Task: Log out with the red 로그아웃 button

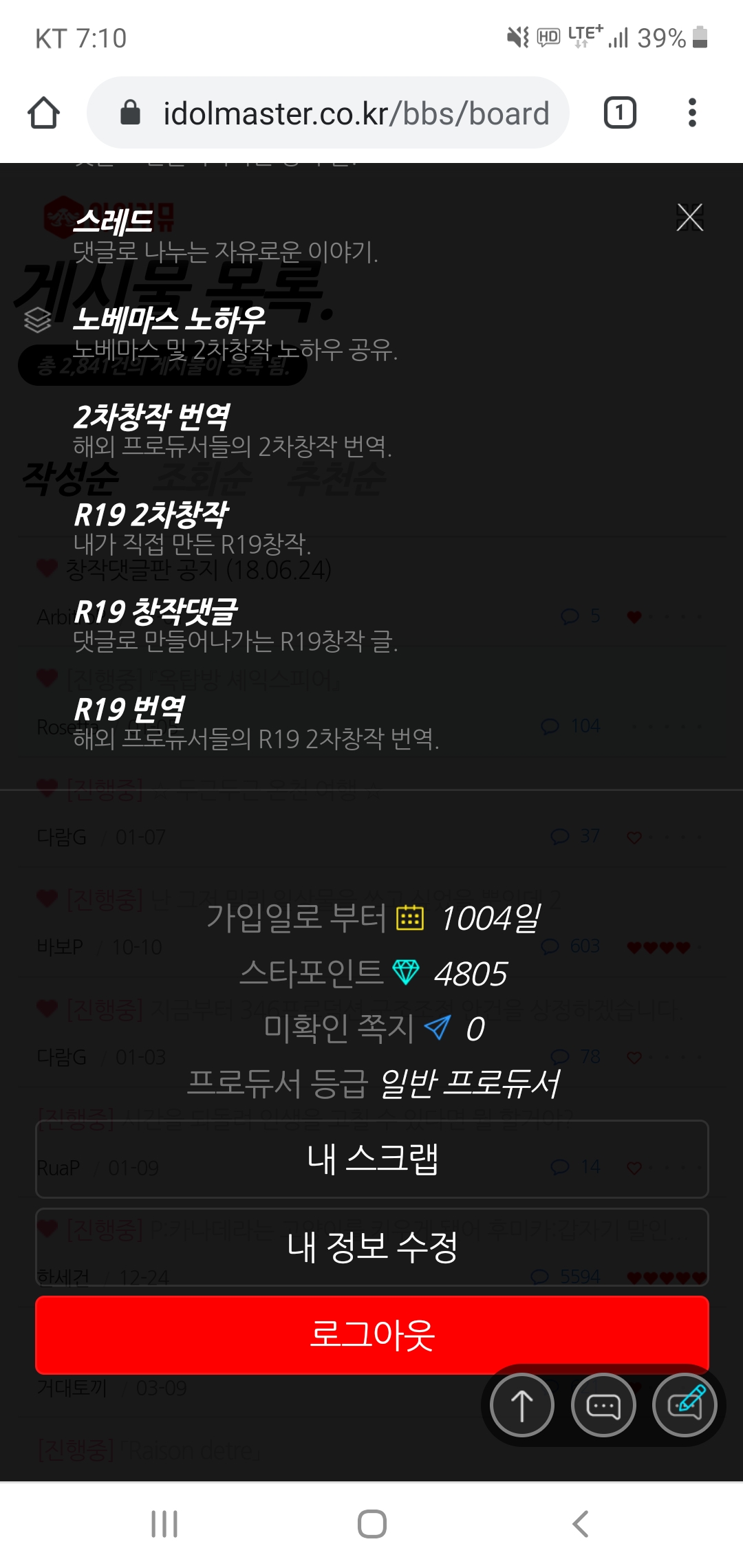Action: pyautogui.click(x=371, y=1334)
